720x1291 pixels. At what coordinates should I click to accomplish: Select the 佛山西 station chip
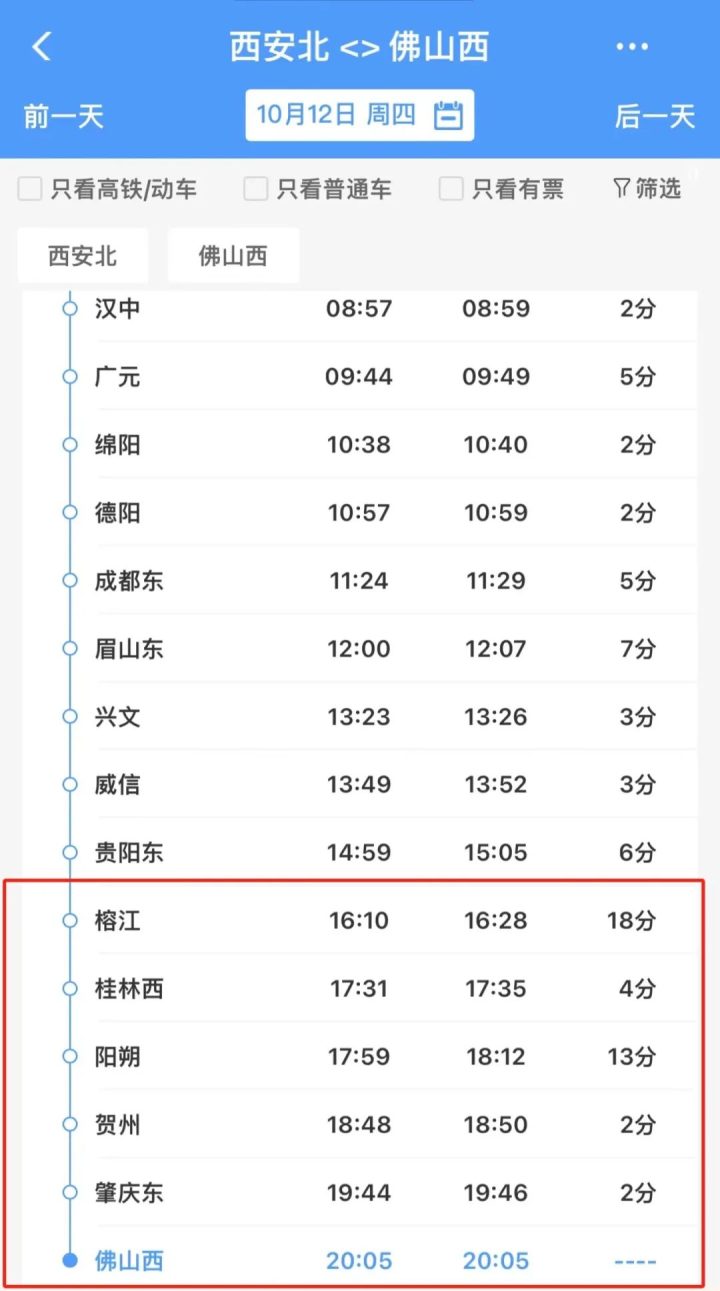tap(233, 255)
